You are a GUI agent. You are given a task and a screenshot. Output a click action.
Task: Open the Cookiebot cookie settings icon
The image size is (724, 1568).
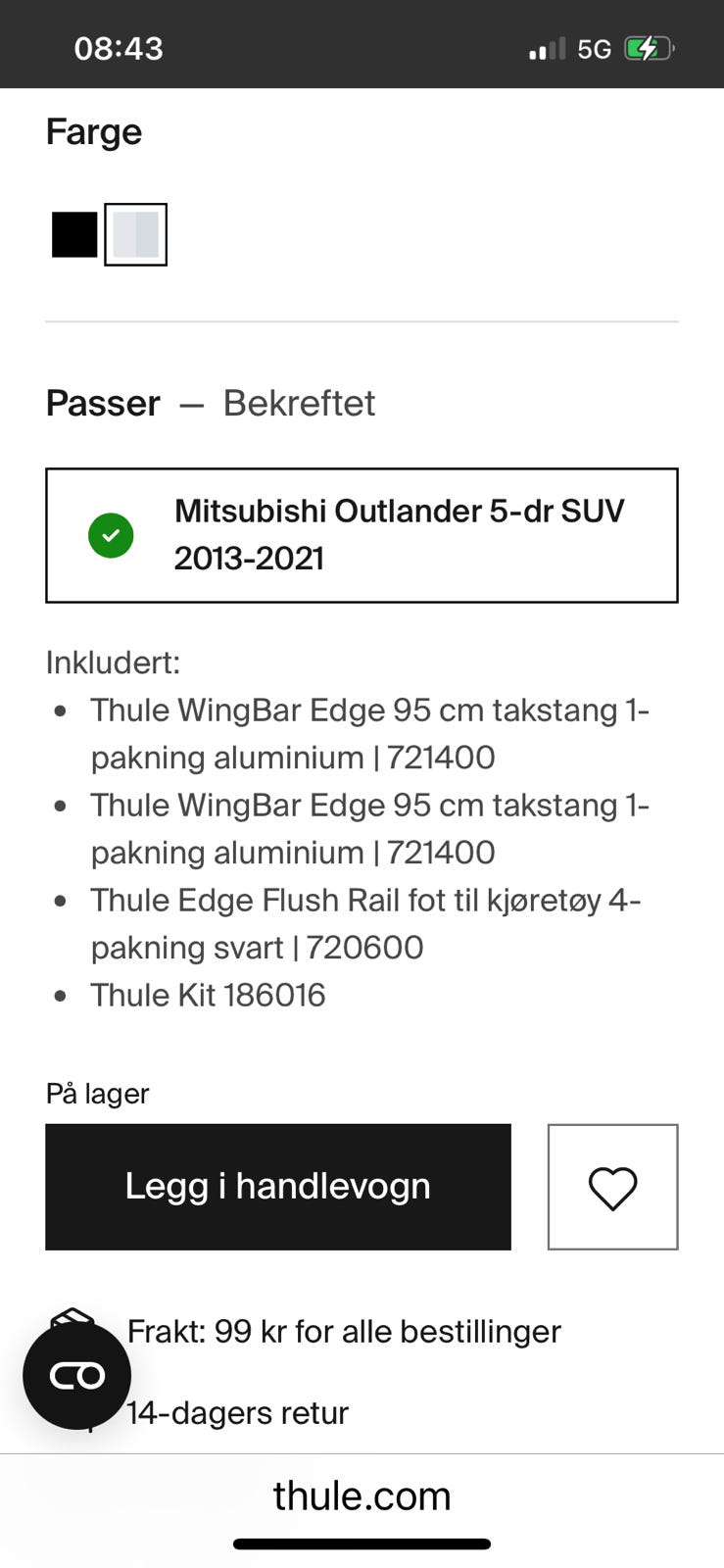[75, 1374]
